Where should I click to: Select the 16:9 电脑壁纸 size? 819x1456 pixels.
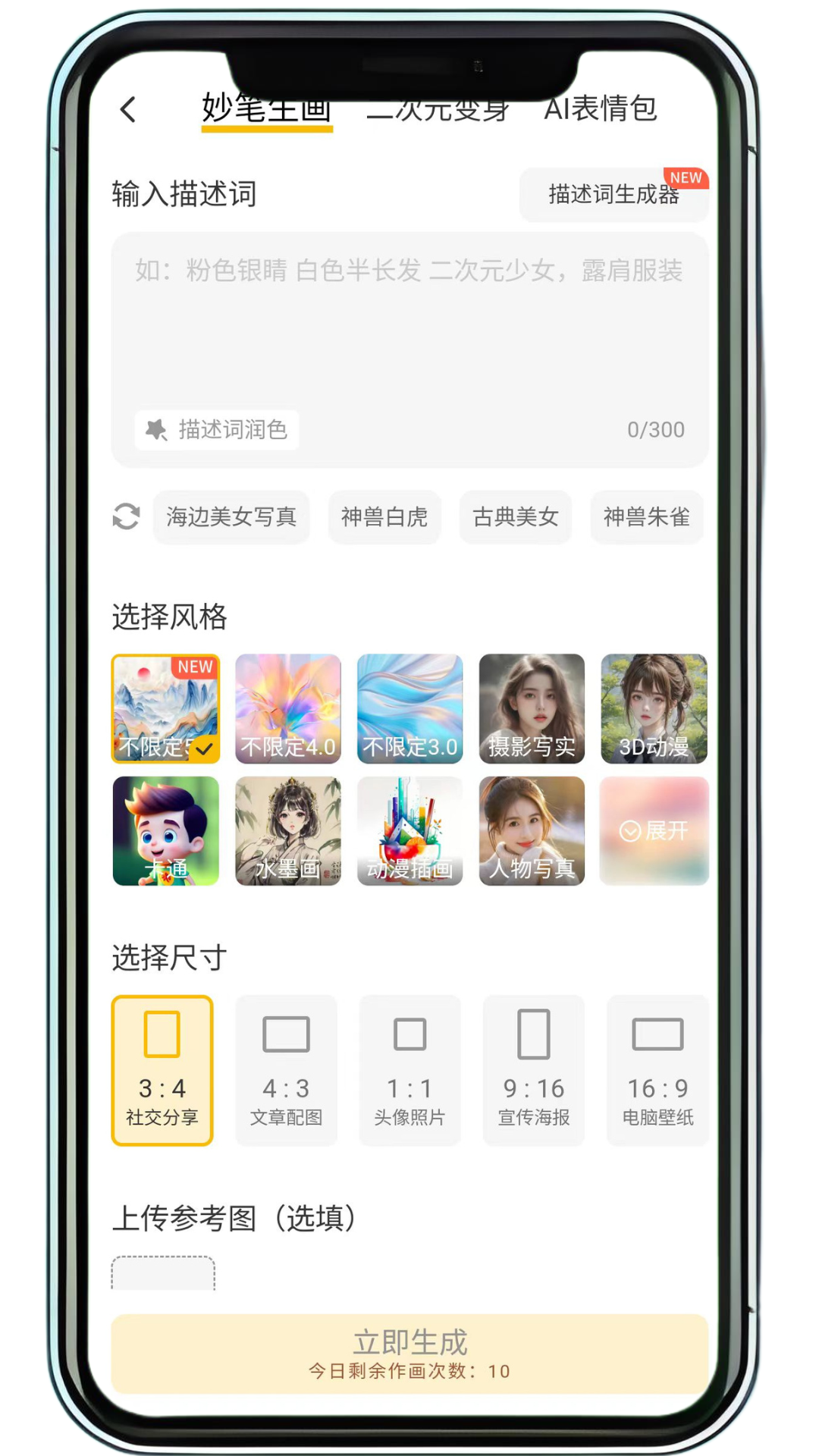(657, 1070)
